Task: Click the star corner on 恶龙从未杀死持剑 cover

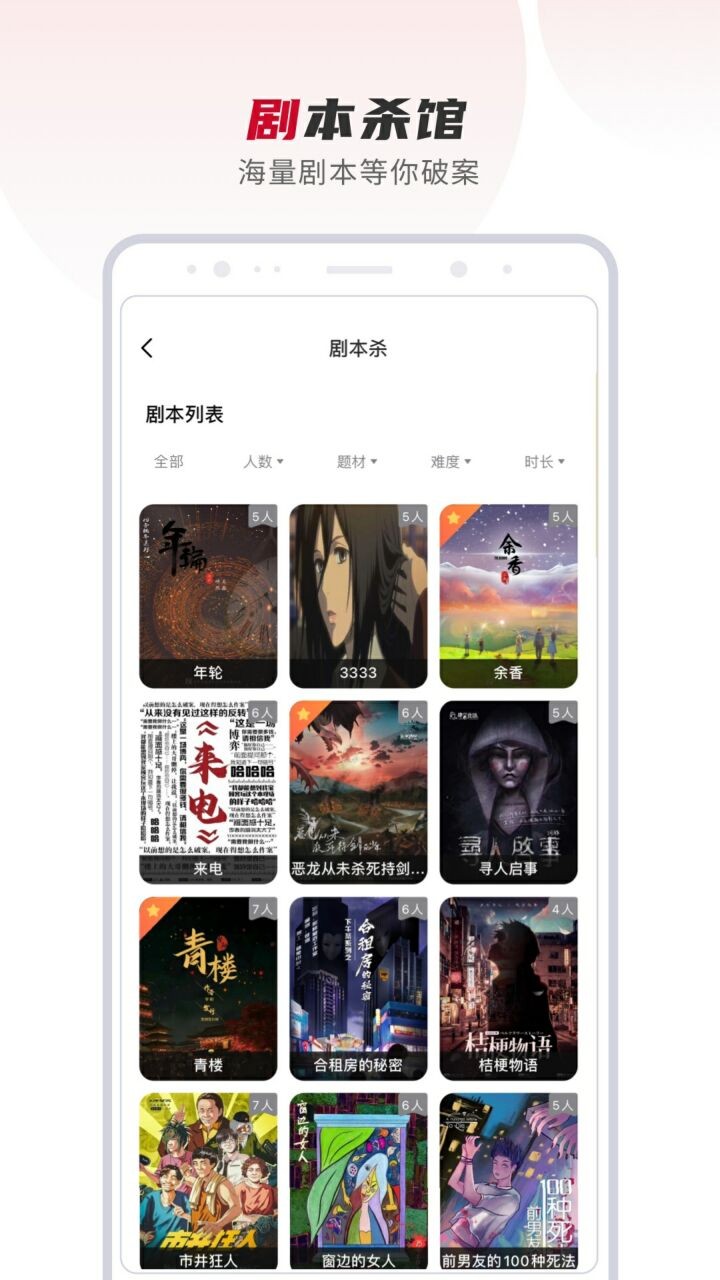Action: tap(305, 714)
